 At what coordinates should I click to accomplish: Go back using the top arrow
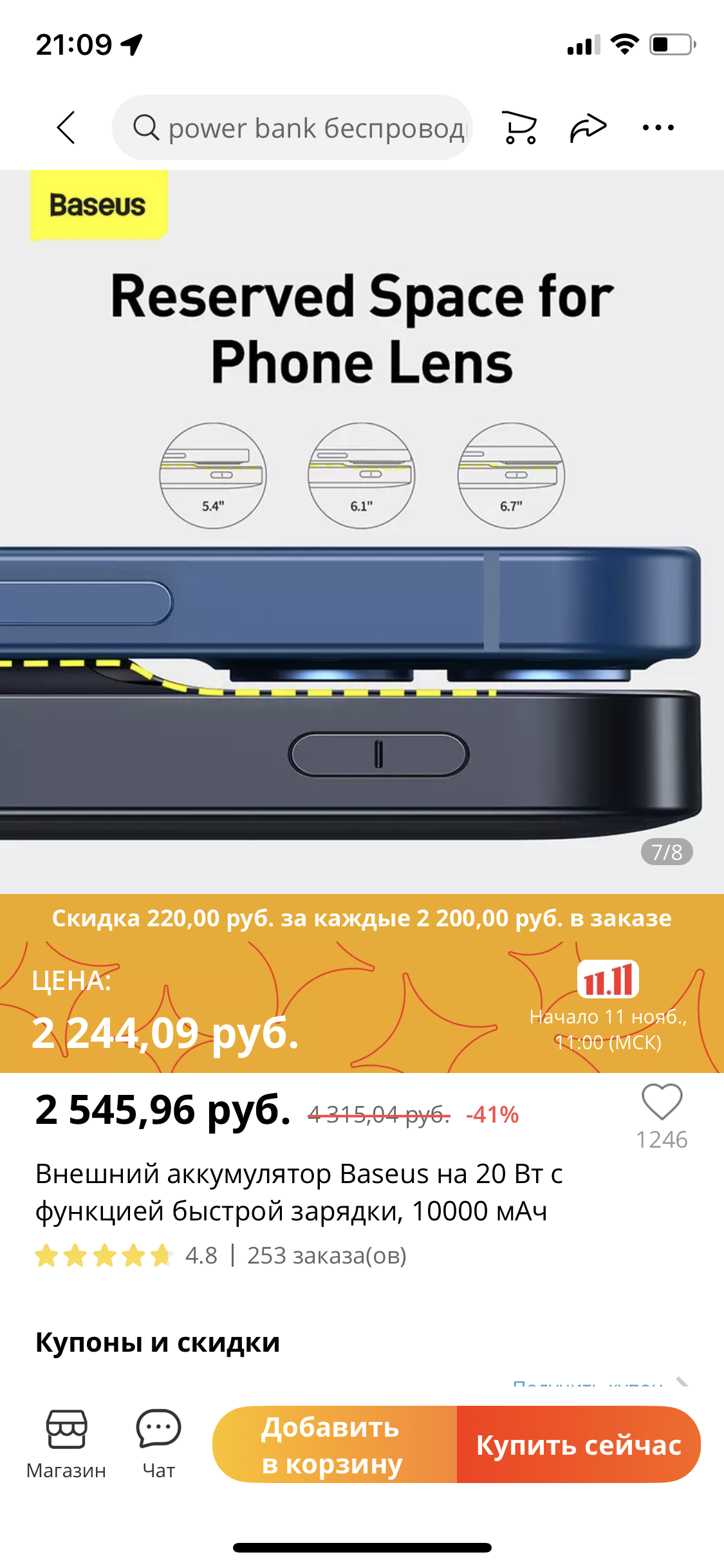(66, 127)
